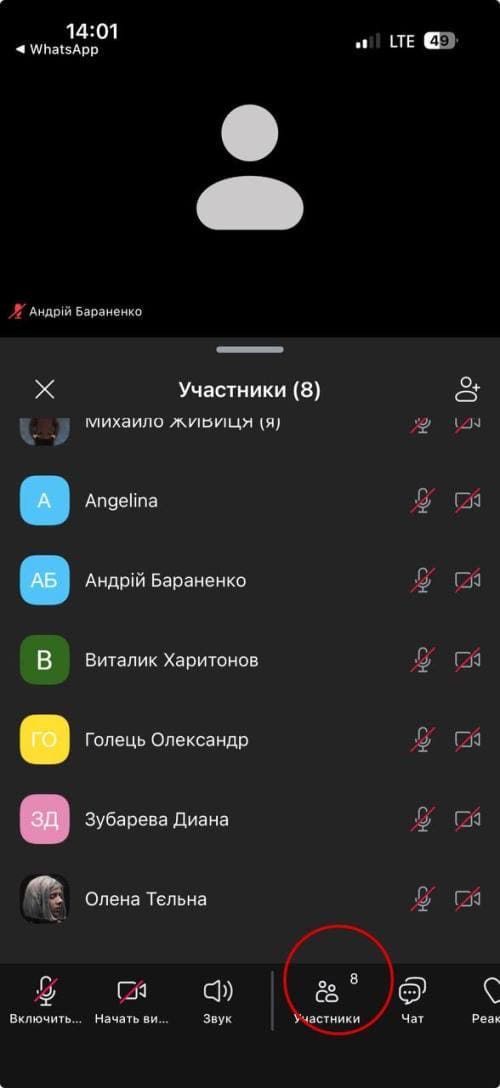This screenshot has width=500, height=1088.
Task: Return to WhatsApp via status bar link
Action: pos(57,49)
